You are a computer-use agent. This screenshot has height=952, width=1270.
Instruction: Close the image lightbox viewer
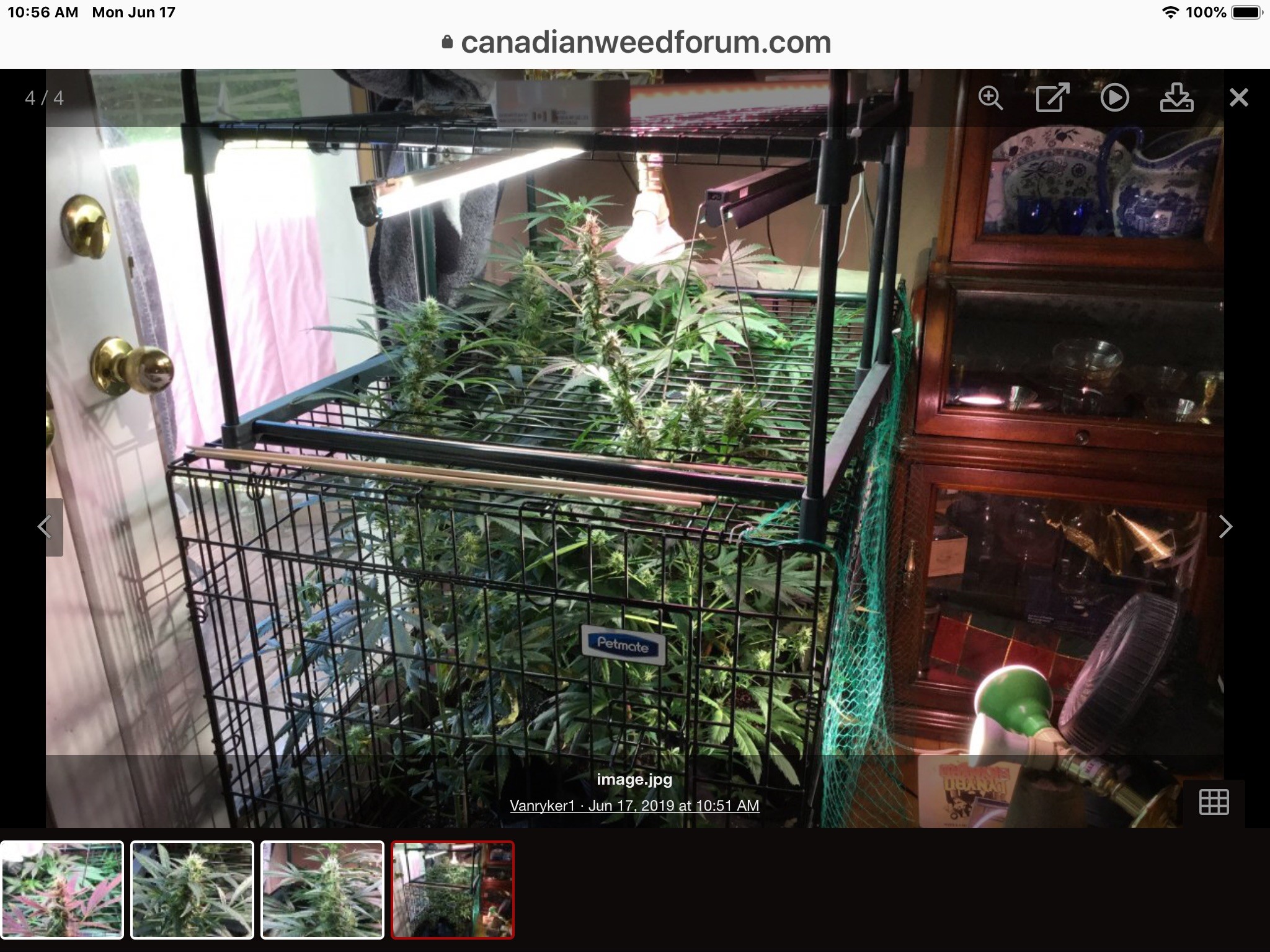coord(1238,98)
